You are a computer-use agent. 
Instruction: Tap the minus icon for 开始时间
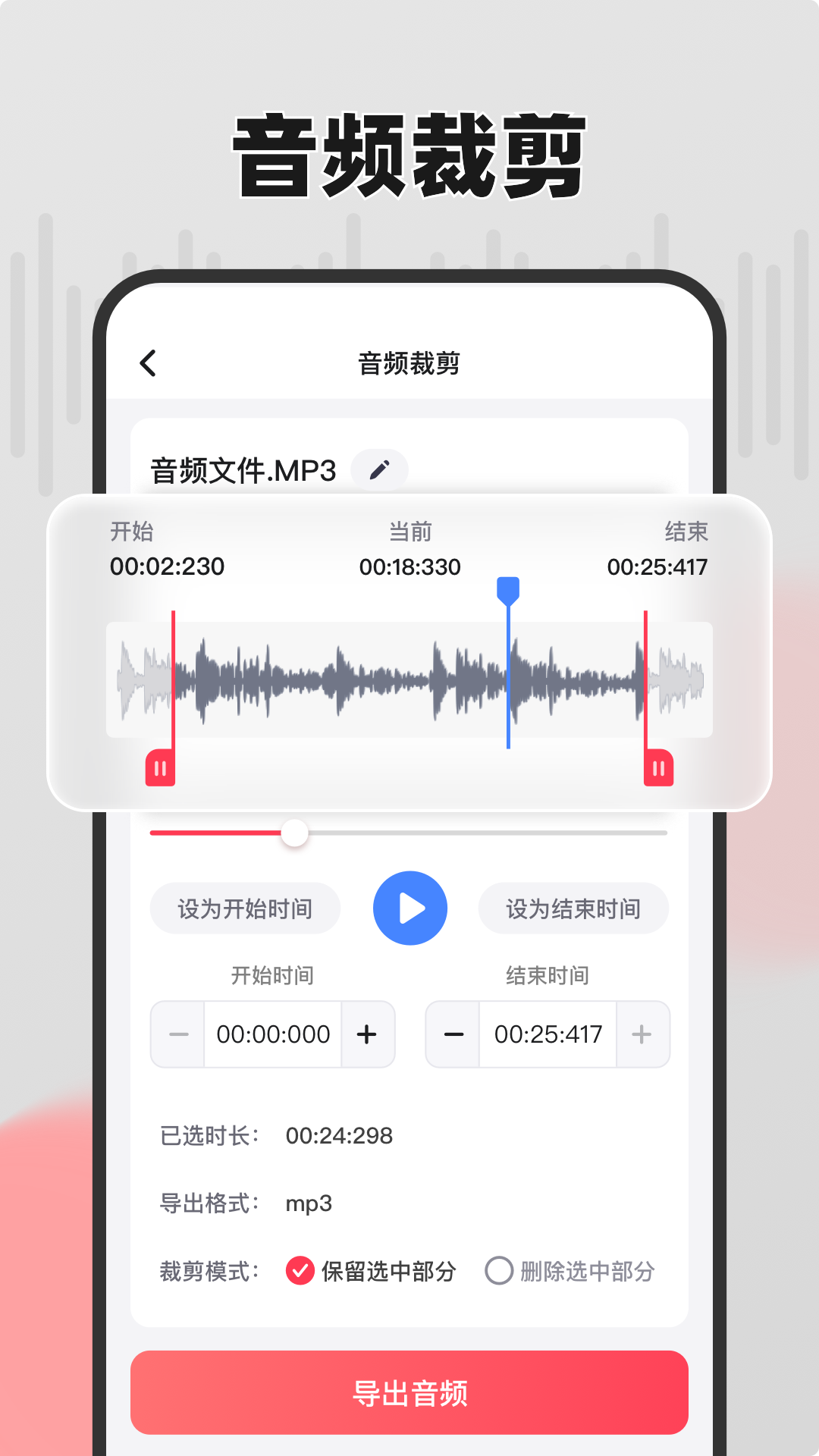click(x=177, y=1034)
